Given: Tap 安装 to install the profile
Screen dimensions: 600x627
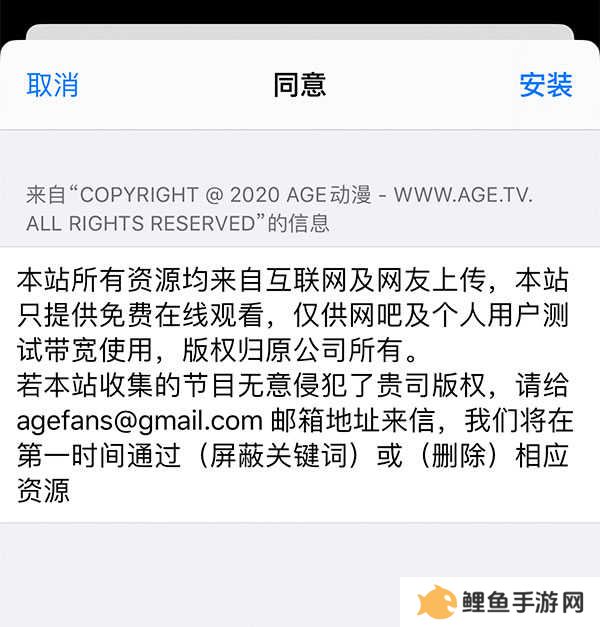Looking at the screenshot, I should [x=546, y=85].
